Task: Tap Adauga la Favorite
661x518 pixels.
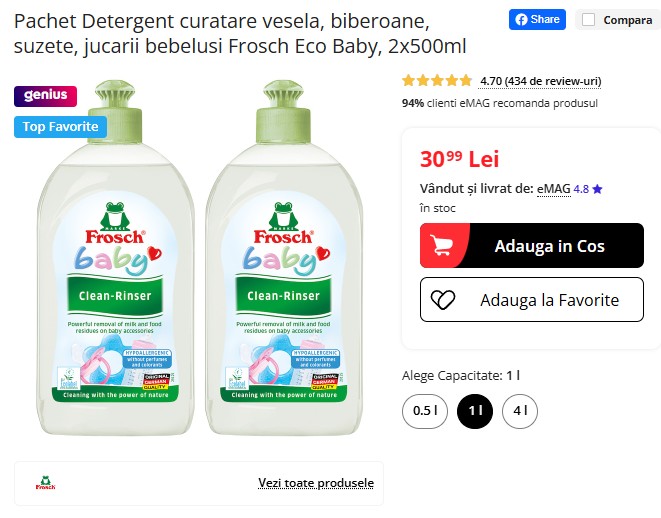Action: point(531,300)
